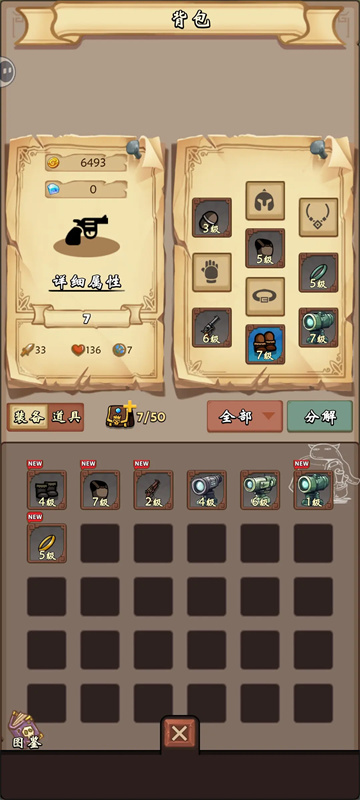This screenshot has width=360, height=800.
Task: Tap the empty necklace equipment slot
Action: (x=318, y=217)
